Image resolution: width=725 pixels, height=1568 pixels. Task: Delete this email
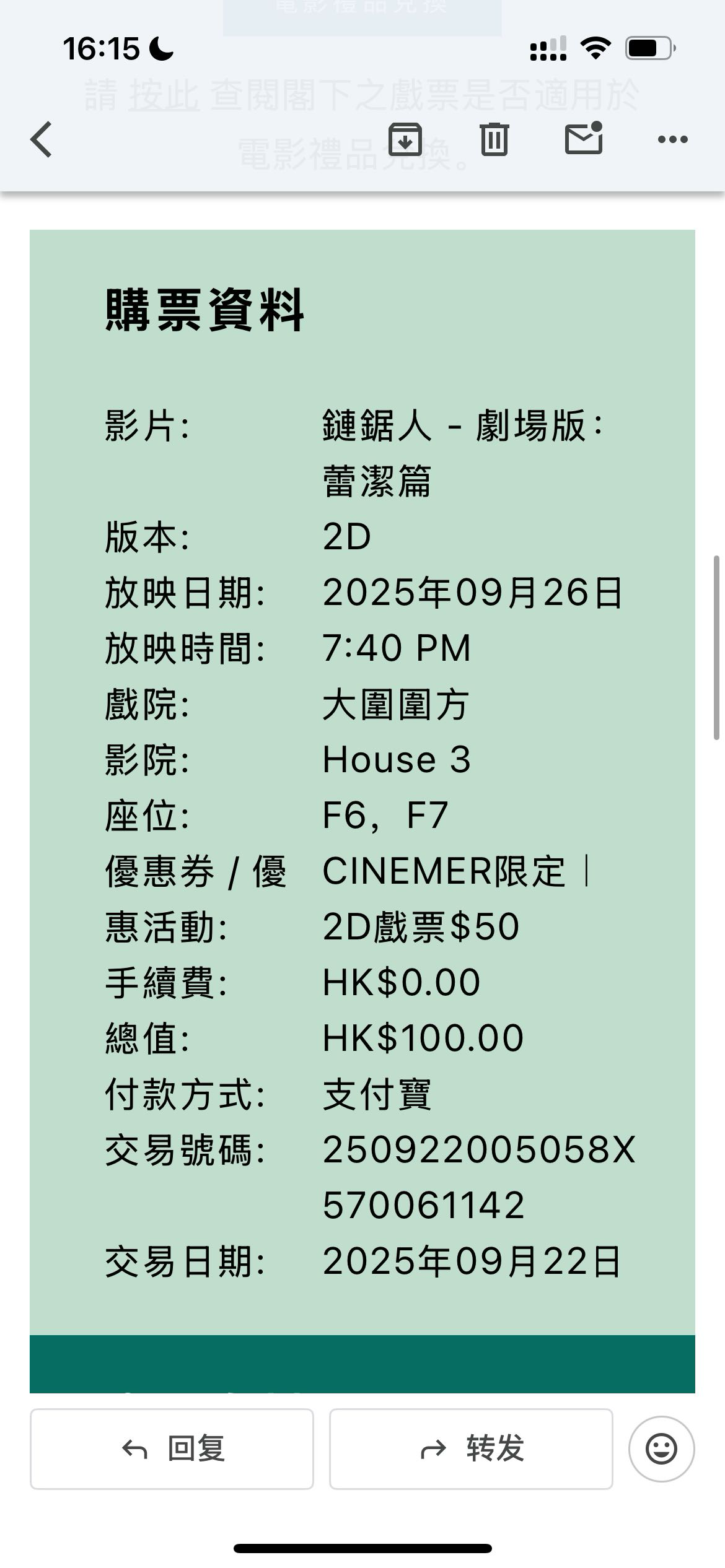(494, 139)
